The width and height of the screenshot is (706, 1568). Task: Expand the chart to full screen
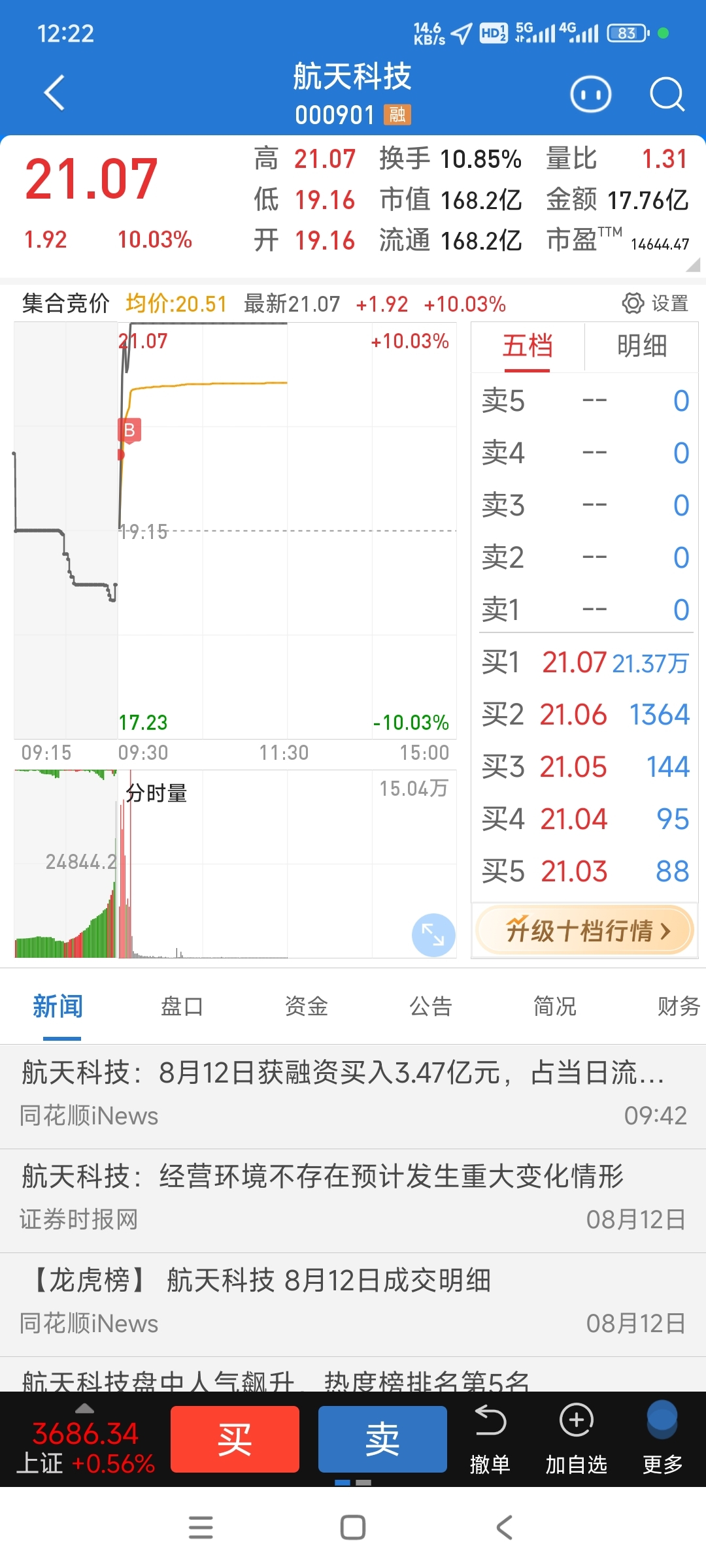click(x=433, y=935)
